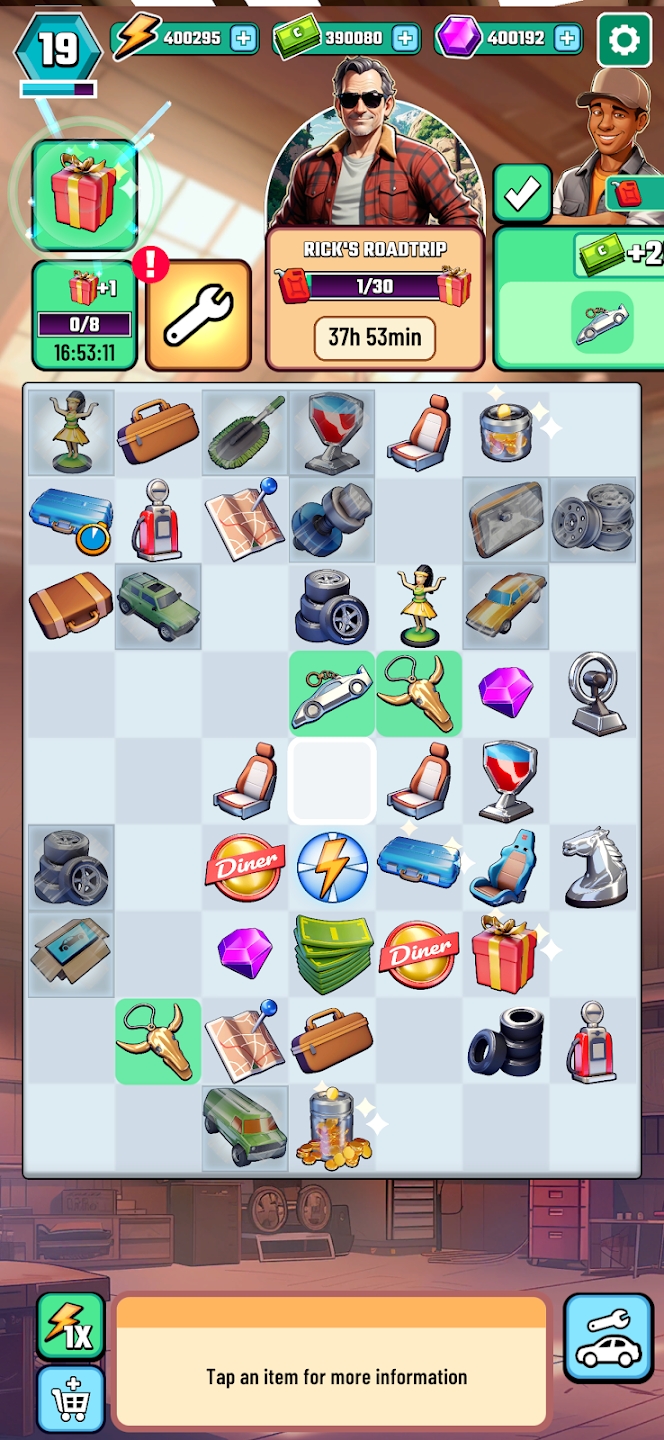Claim order with green checkmark

click(x=522, y=194)
